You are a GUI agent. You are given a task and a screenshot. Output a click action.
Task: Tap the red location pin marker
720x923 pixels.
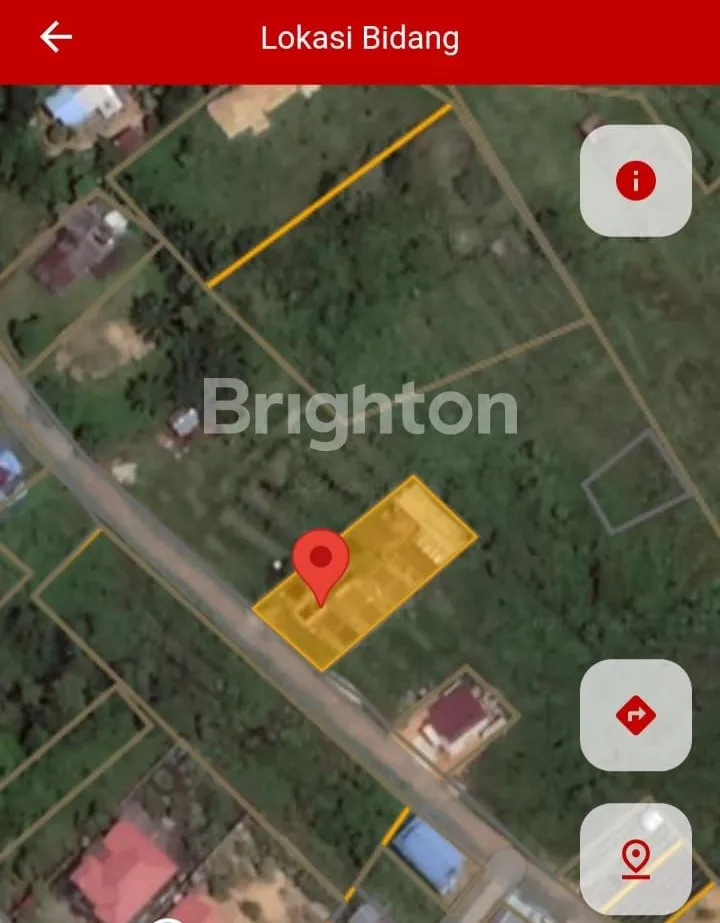coord(320,562)
